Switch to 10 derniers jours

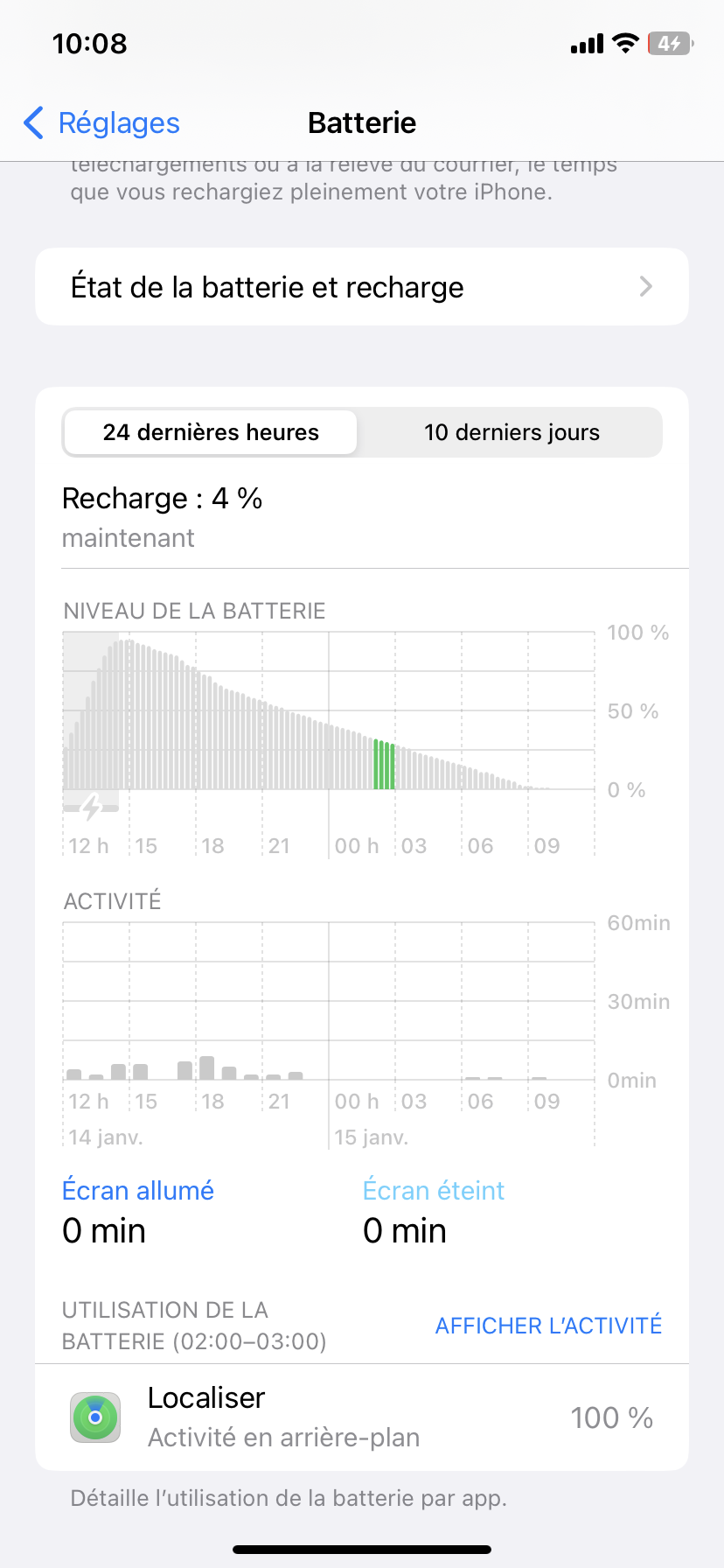point(512,432)
